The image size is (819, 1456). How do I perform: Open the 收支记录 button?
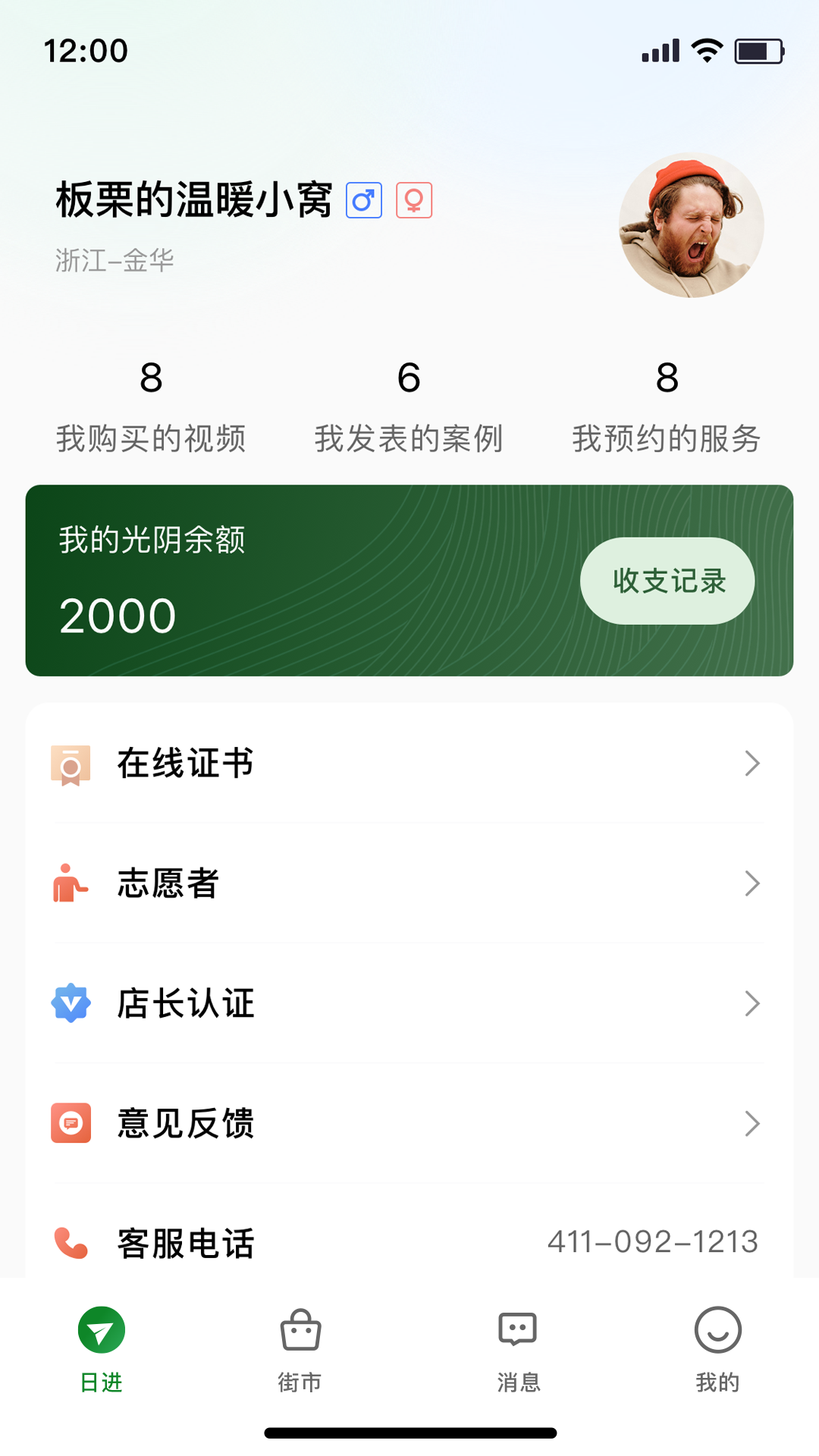tap(667, 581)
